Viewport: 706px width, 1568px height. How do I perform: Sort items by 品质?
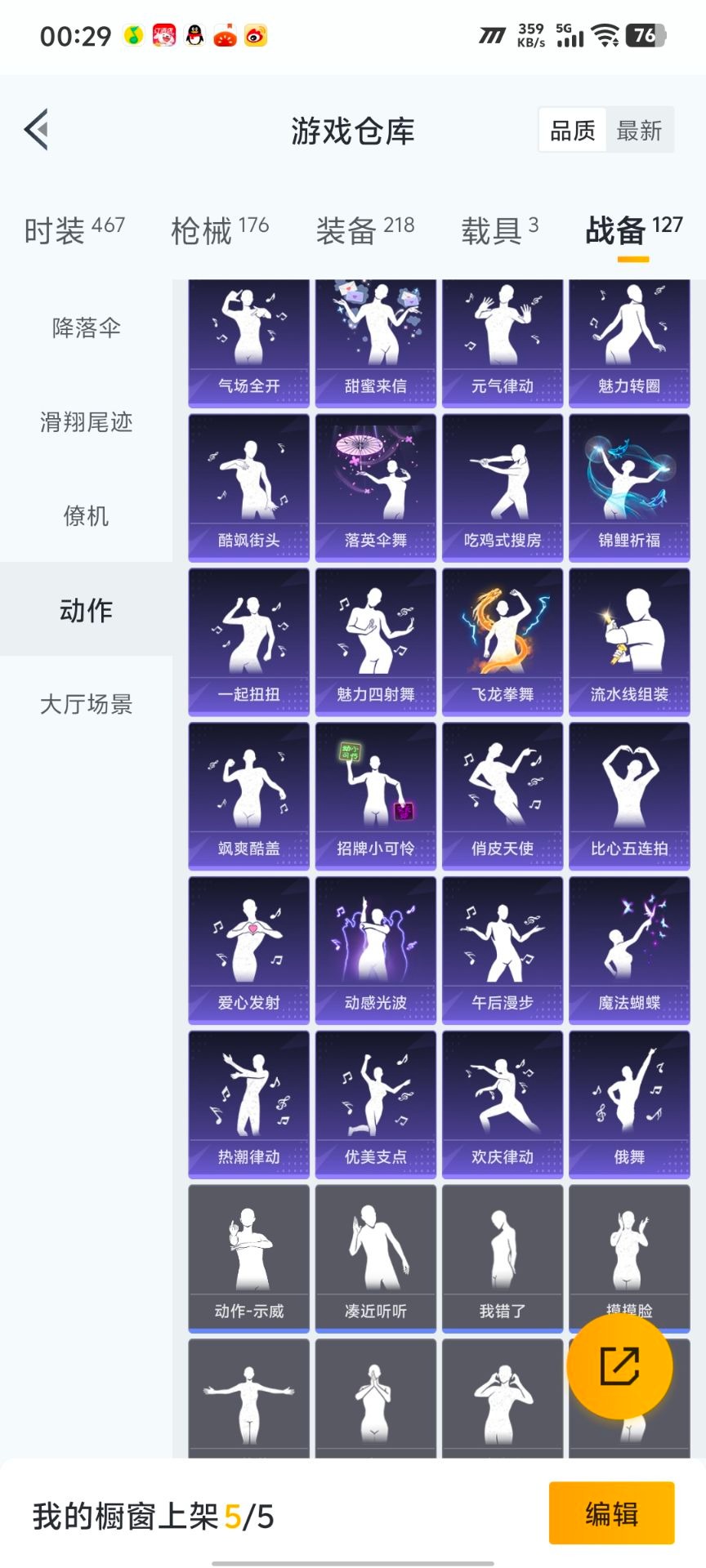tap(573, 130)
